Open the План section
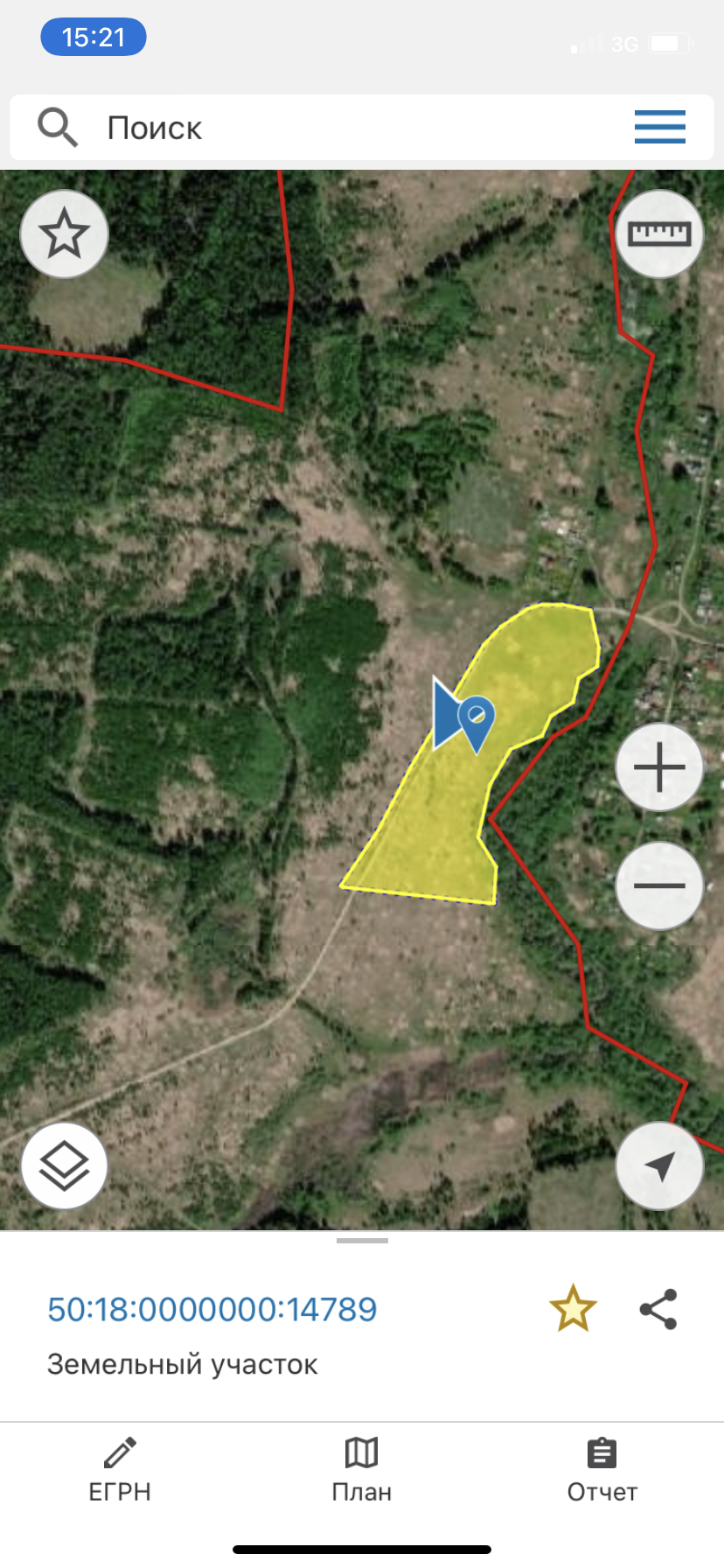Viewport: 724px width, 1568px height. tap(361, 1470)
